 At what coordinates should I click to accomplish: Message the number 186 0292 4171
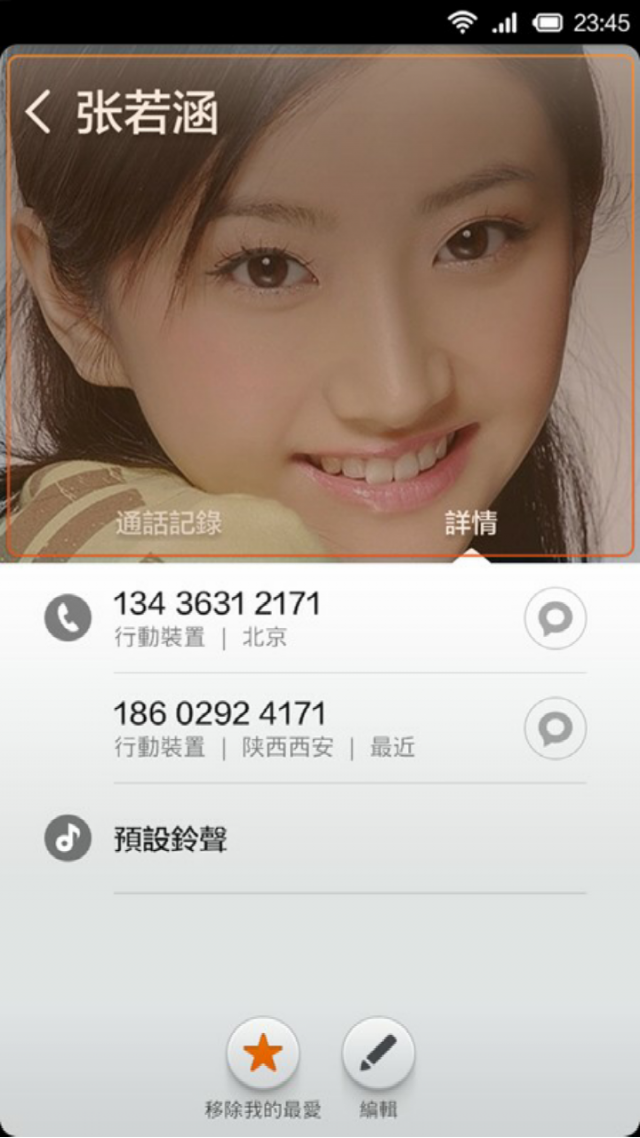click(555, 729)
